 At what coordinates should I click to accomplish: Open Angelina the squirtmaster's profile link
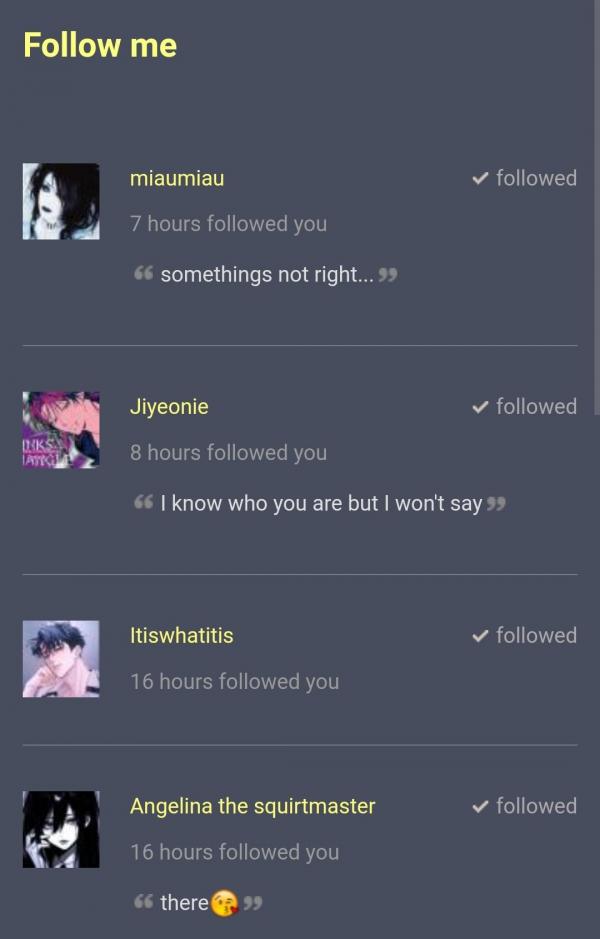[253, 806]
